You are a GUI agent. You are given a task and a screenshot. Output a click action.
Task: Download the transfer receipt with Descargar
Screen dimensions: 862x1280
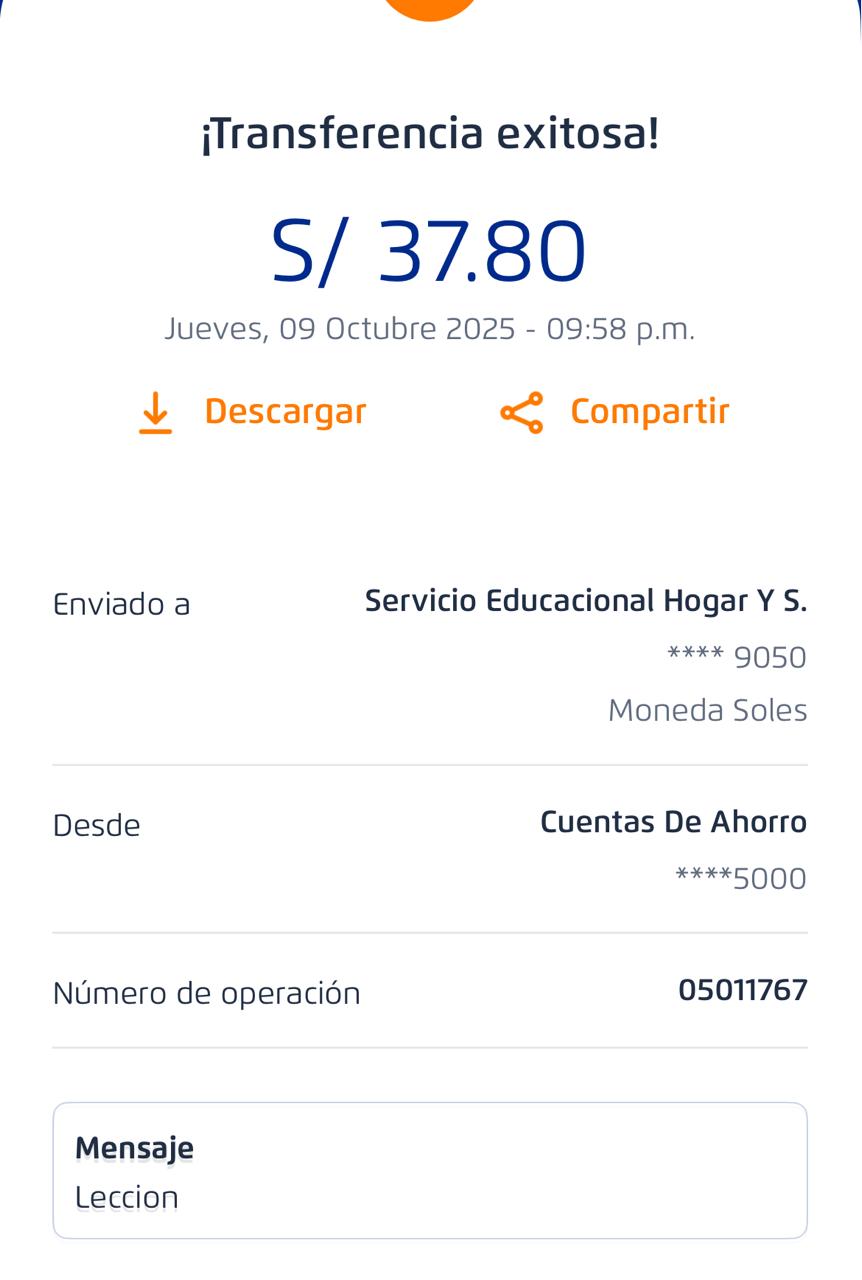[253, 412]
